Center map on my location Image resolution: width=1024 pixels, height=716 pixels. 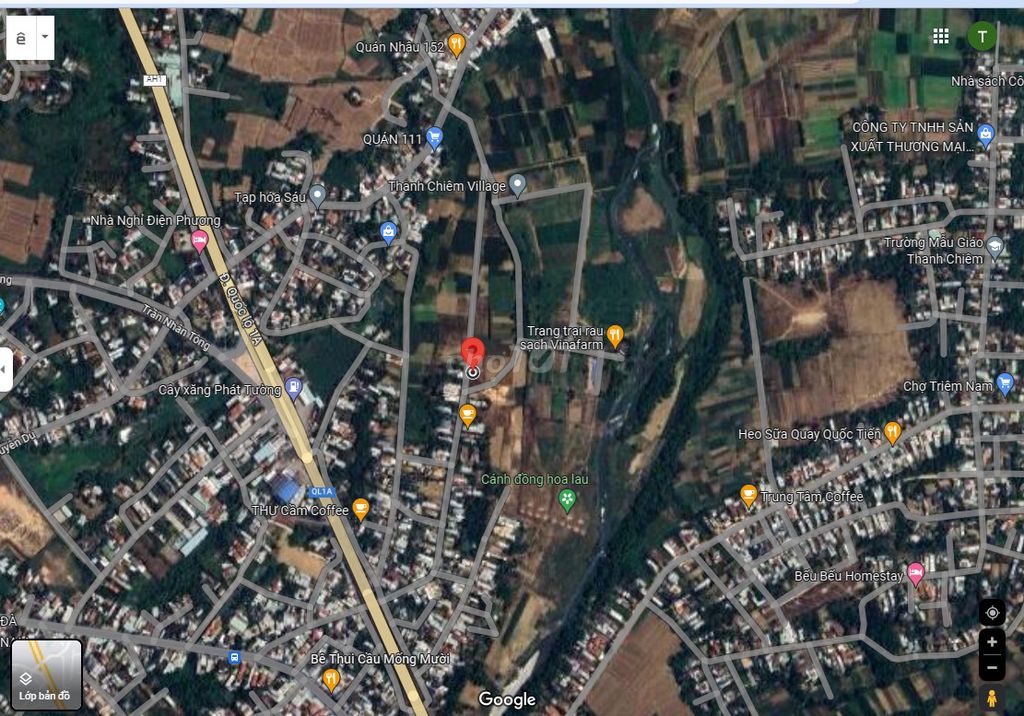coord(992,612)
